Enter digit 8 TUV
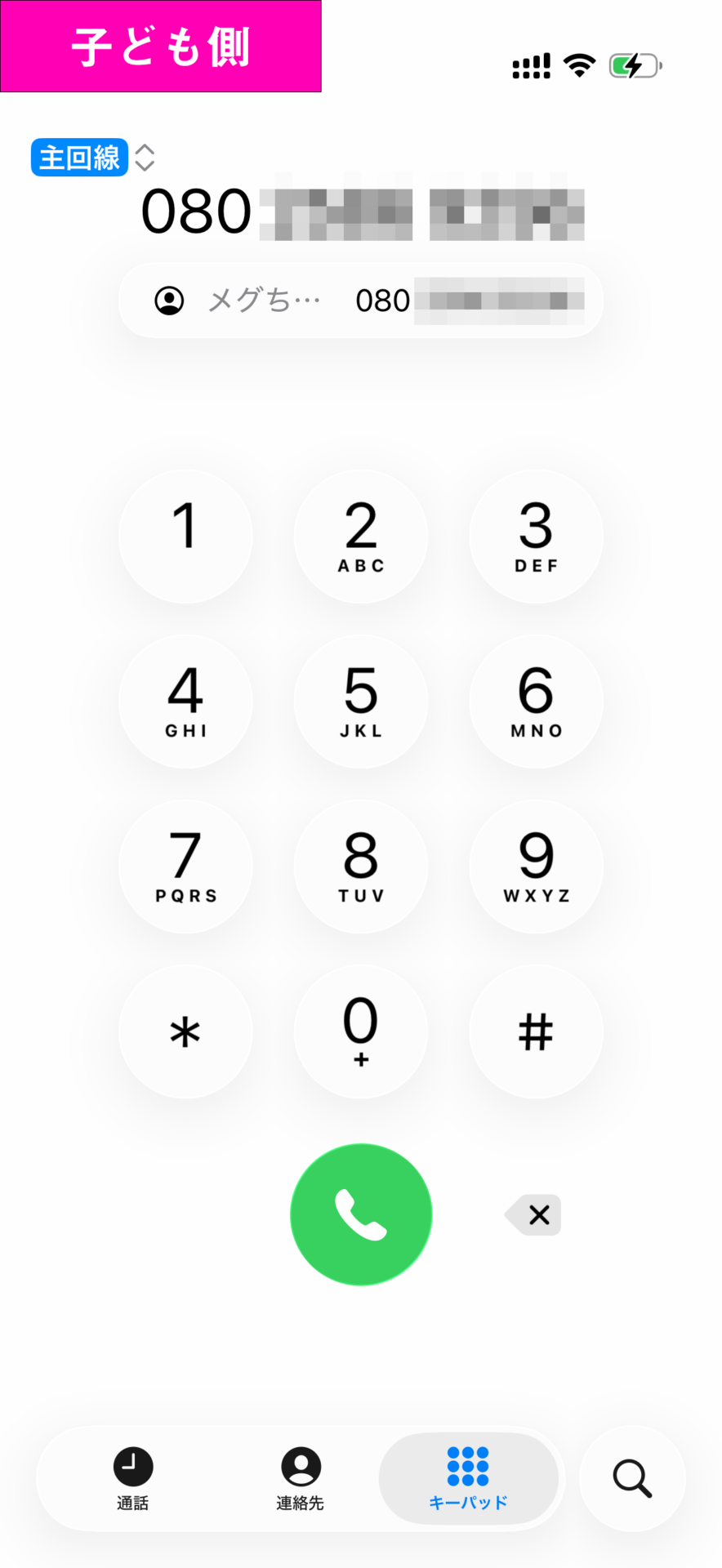The width and height of the screenshot is (722, 1568). (x=361, y=866)
